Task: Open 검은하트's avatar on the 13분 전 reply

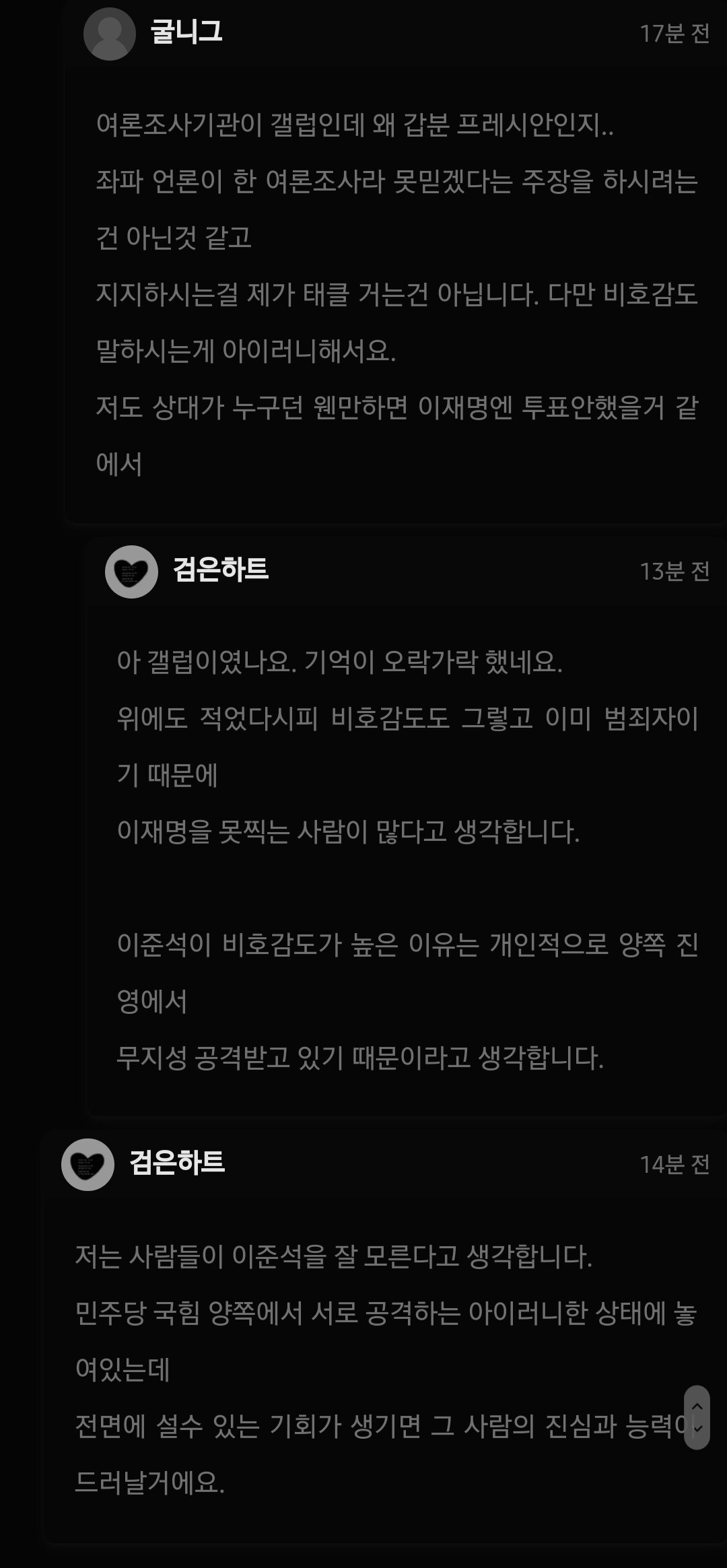Action: (x=131, y=572)
